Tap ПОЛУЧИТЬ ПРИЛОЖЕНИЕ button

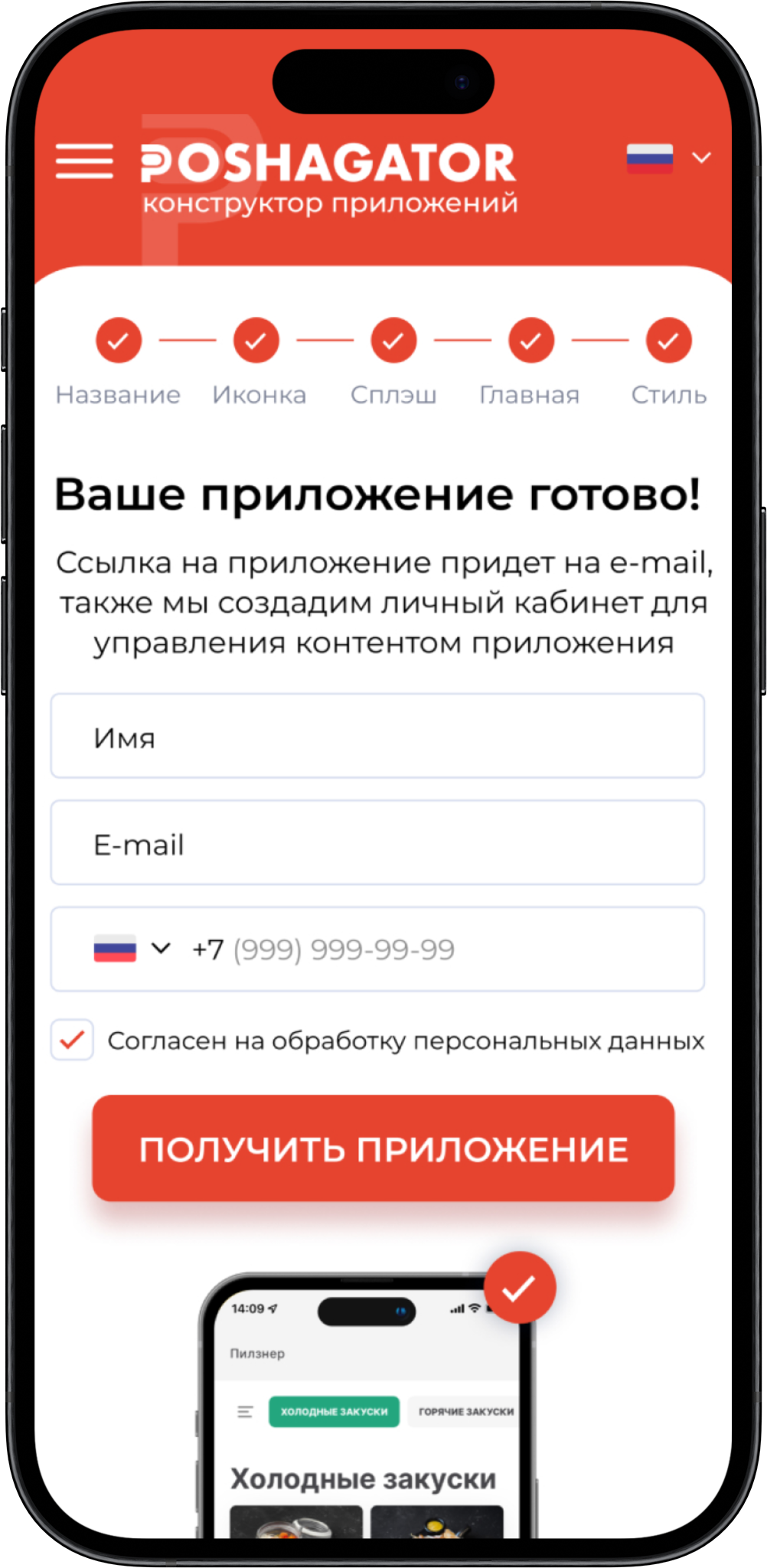point(383,1148)
